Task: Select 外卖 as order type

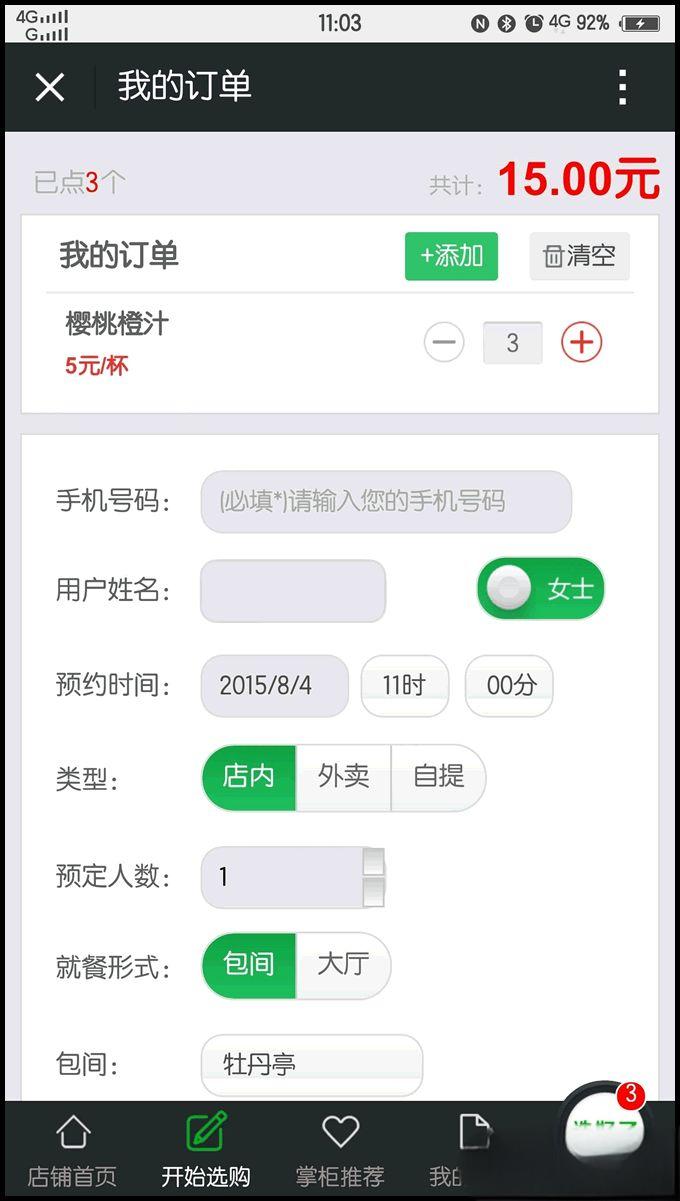Action: [343, 777]
